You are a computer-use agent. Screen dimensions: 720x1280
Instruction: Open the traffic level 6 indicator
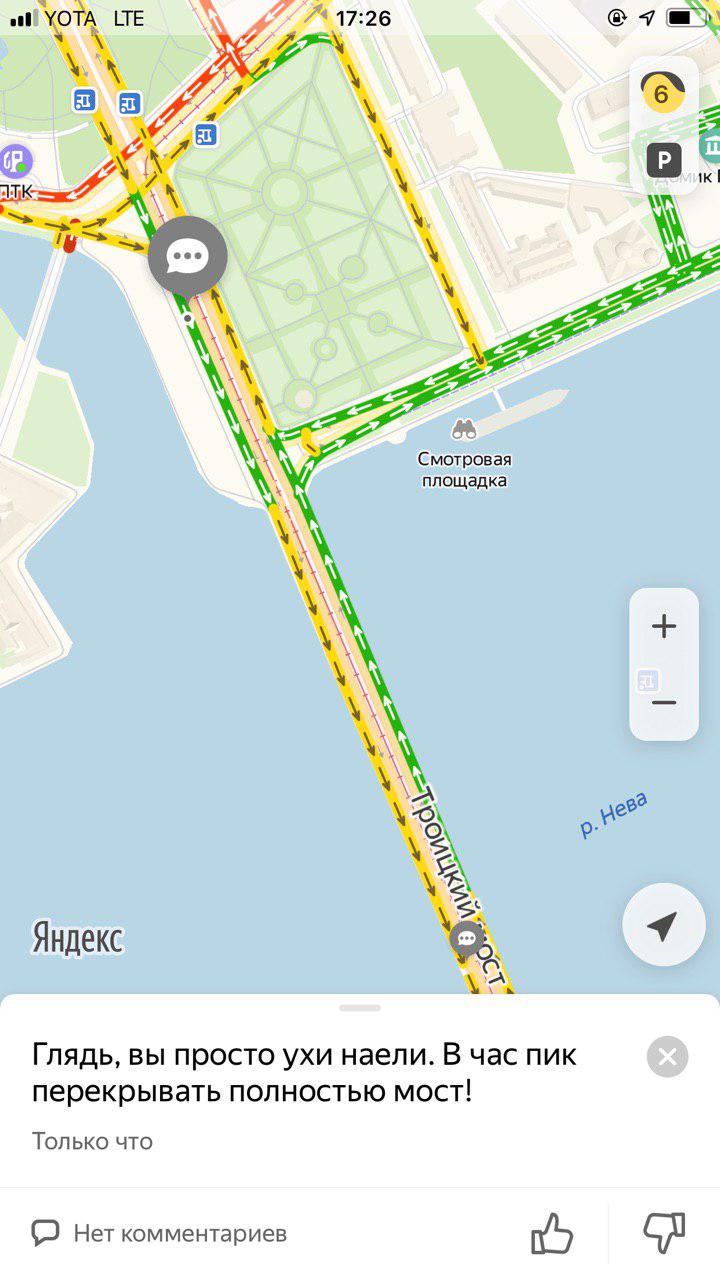(x=662, y=94)
